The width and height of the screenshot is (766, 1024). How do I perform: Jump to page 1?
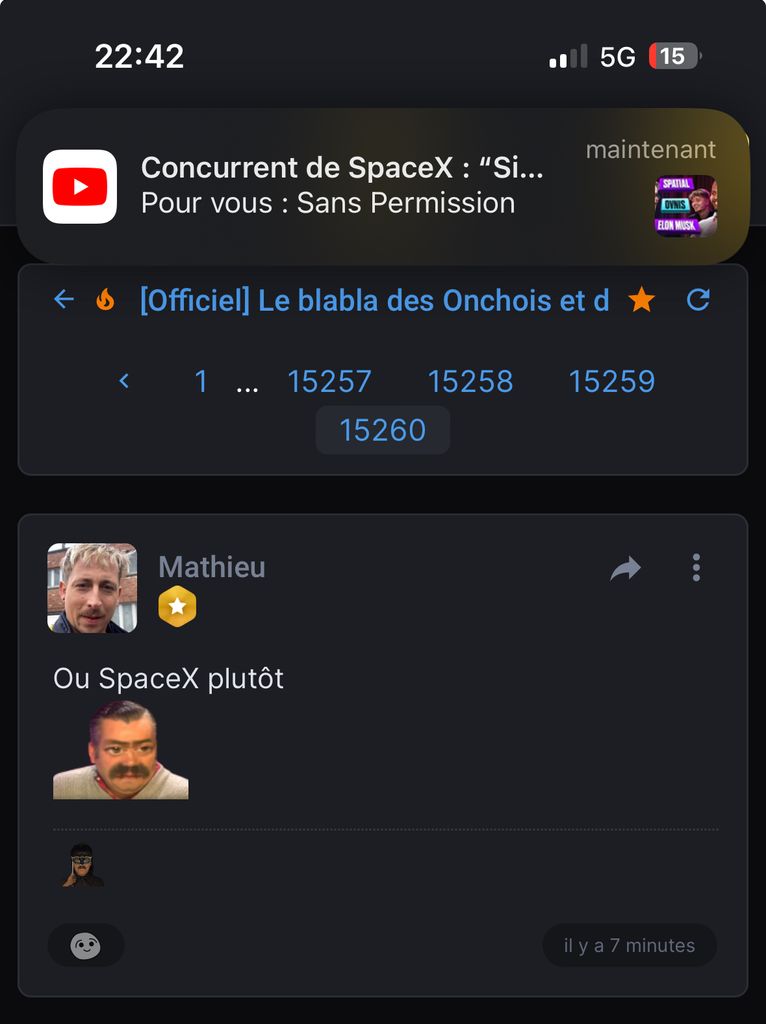[x=201, y=381]
